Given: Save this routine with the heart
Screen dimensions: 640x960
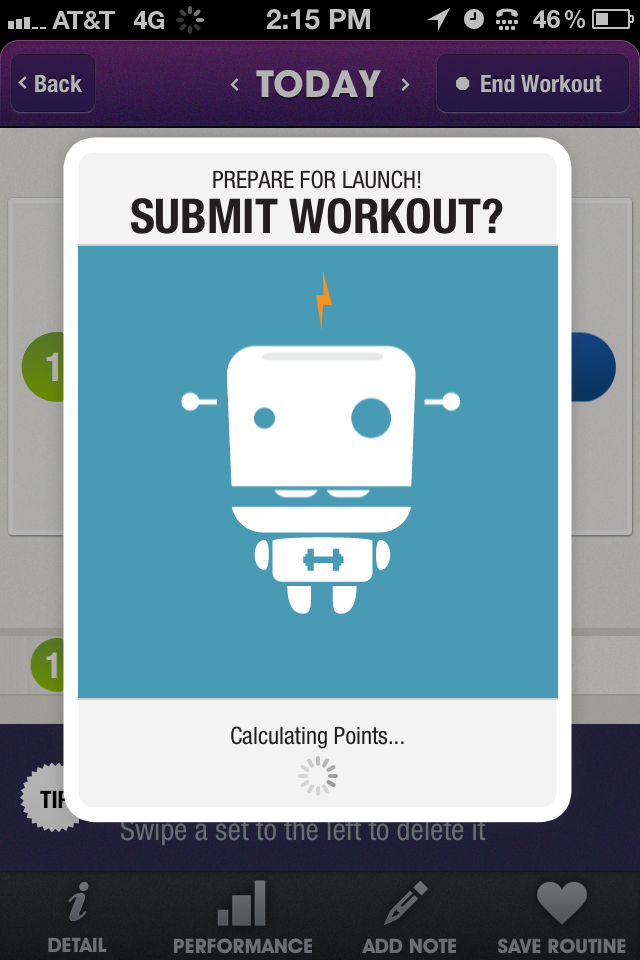Looking at the screenshot, I should (561, 917).
